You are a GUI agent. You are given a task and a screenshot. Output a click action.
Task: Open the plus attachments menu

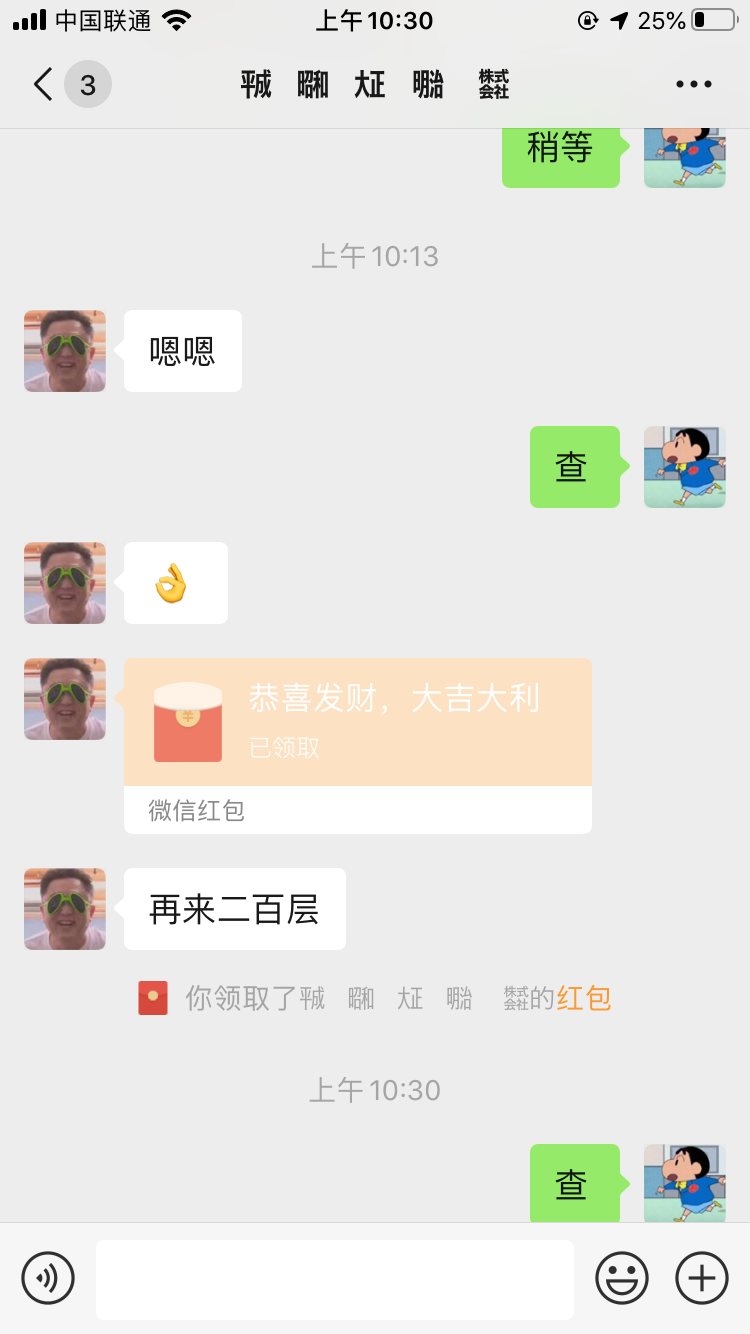pos(702,1278)
